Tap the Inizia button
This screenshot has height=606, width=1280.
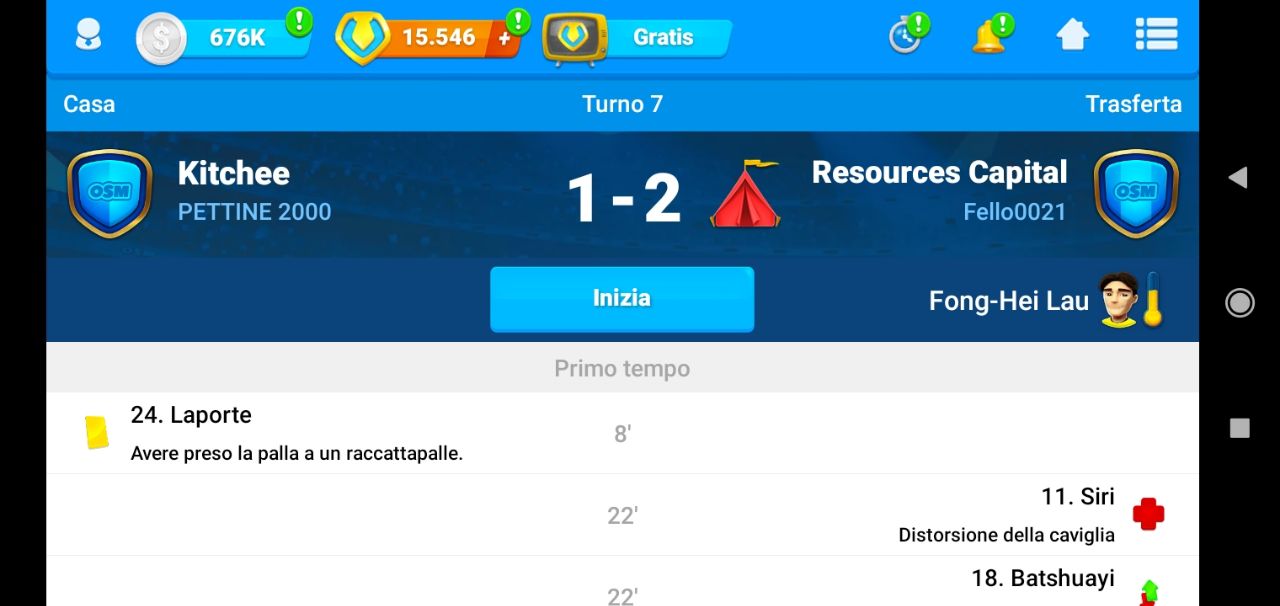(x=622, y=298)
